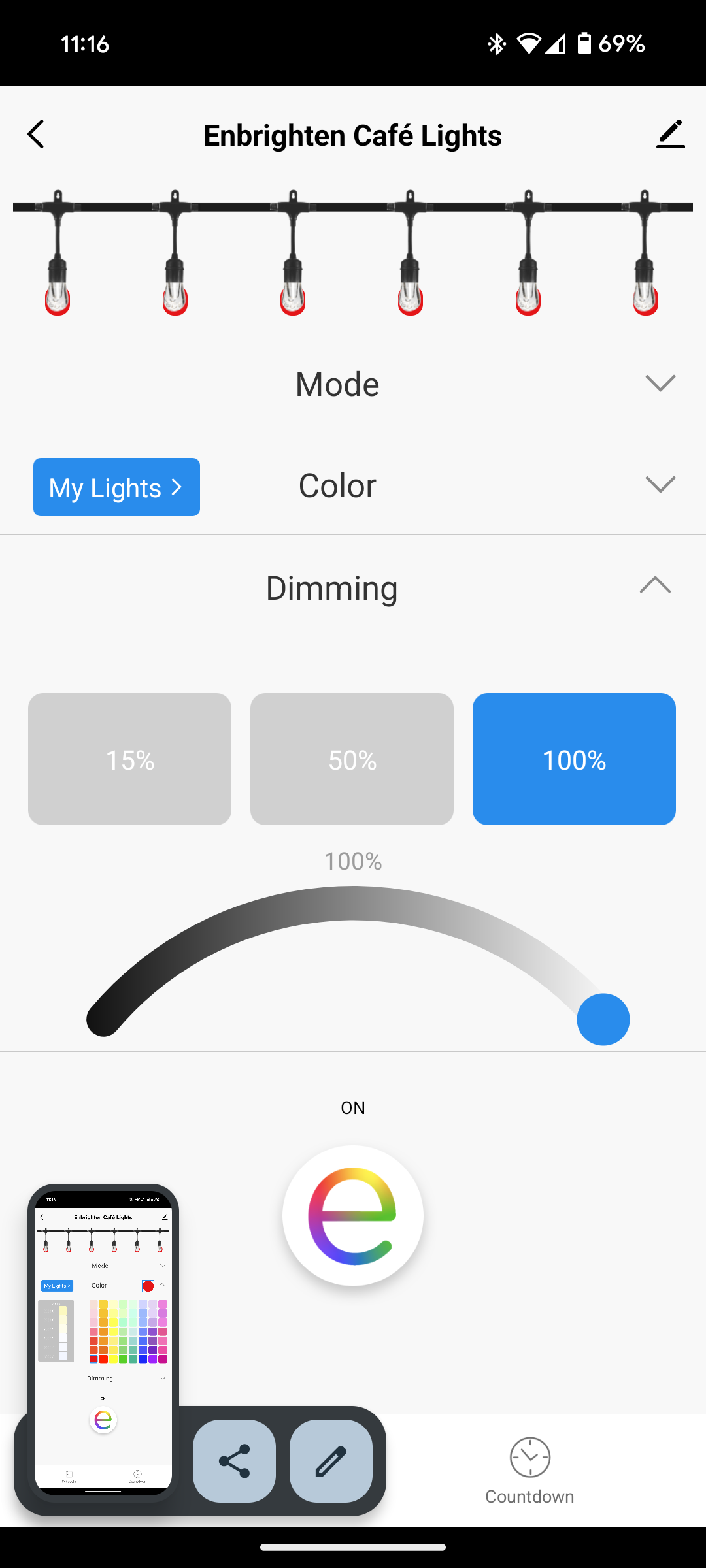
Task: Set dimming to 15%
Action: [129, 759]
